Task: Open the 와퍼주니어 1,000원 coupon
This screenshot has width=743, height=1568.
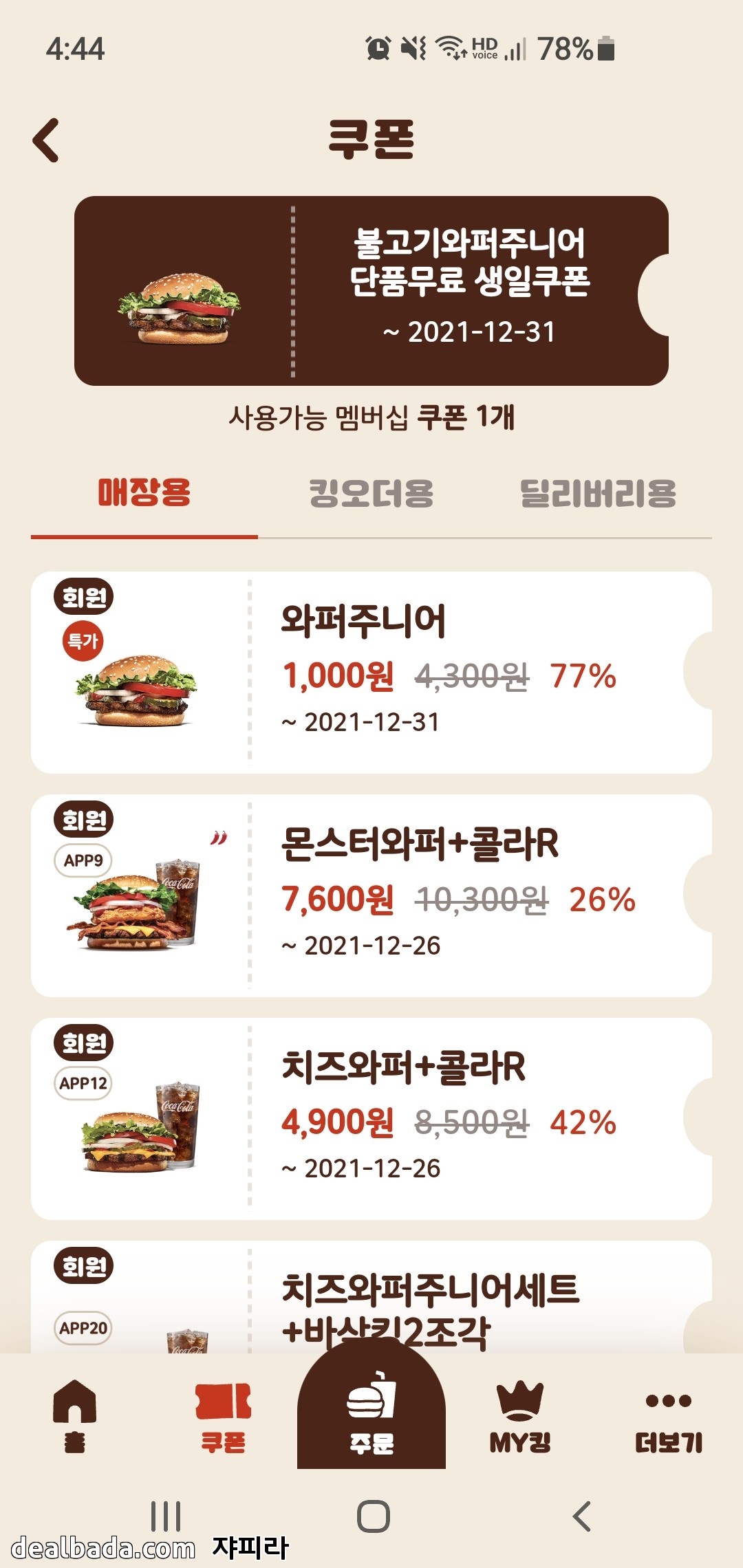Action: pos(371,672)
